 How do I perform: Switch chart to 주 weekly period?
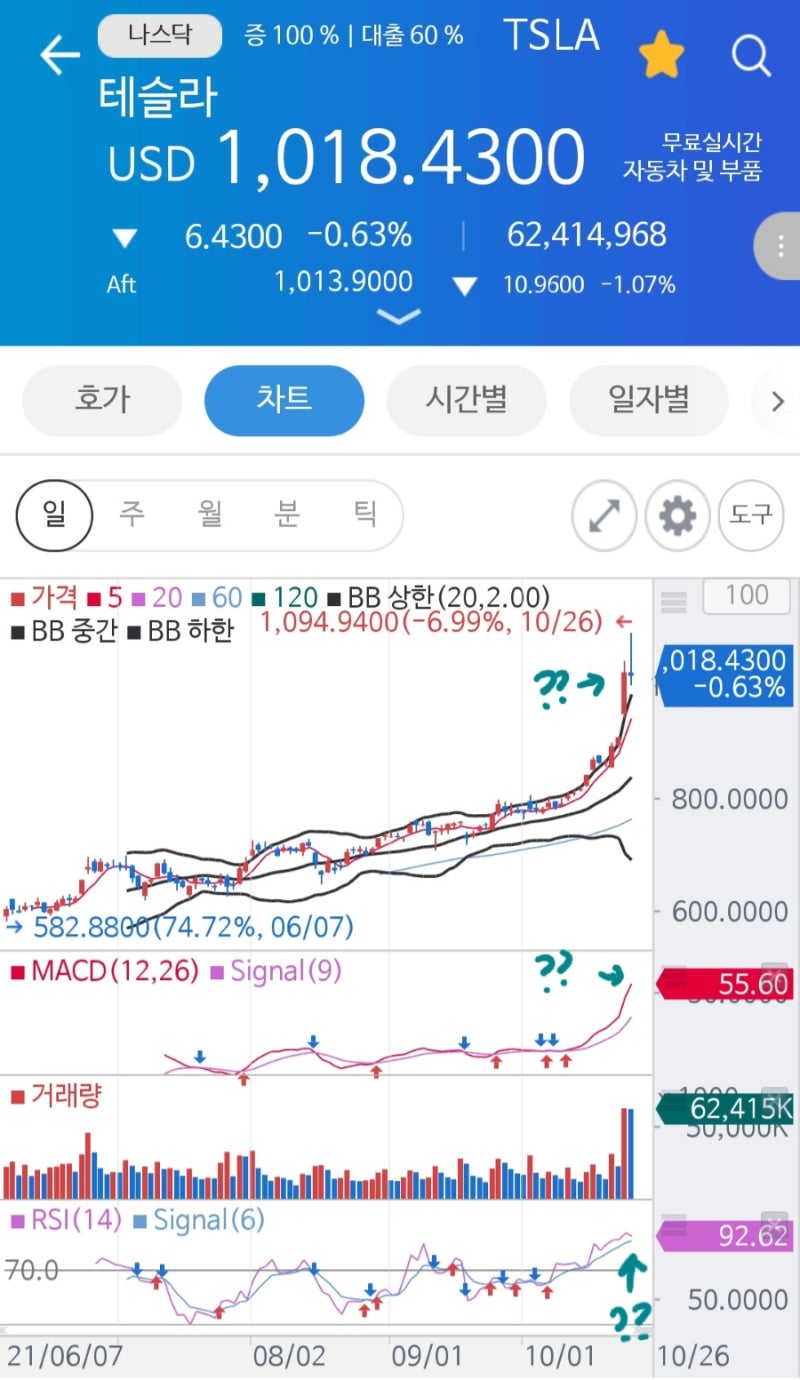131,515
